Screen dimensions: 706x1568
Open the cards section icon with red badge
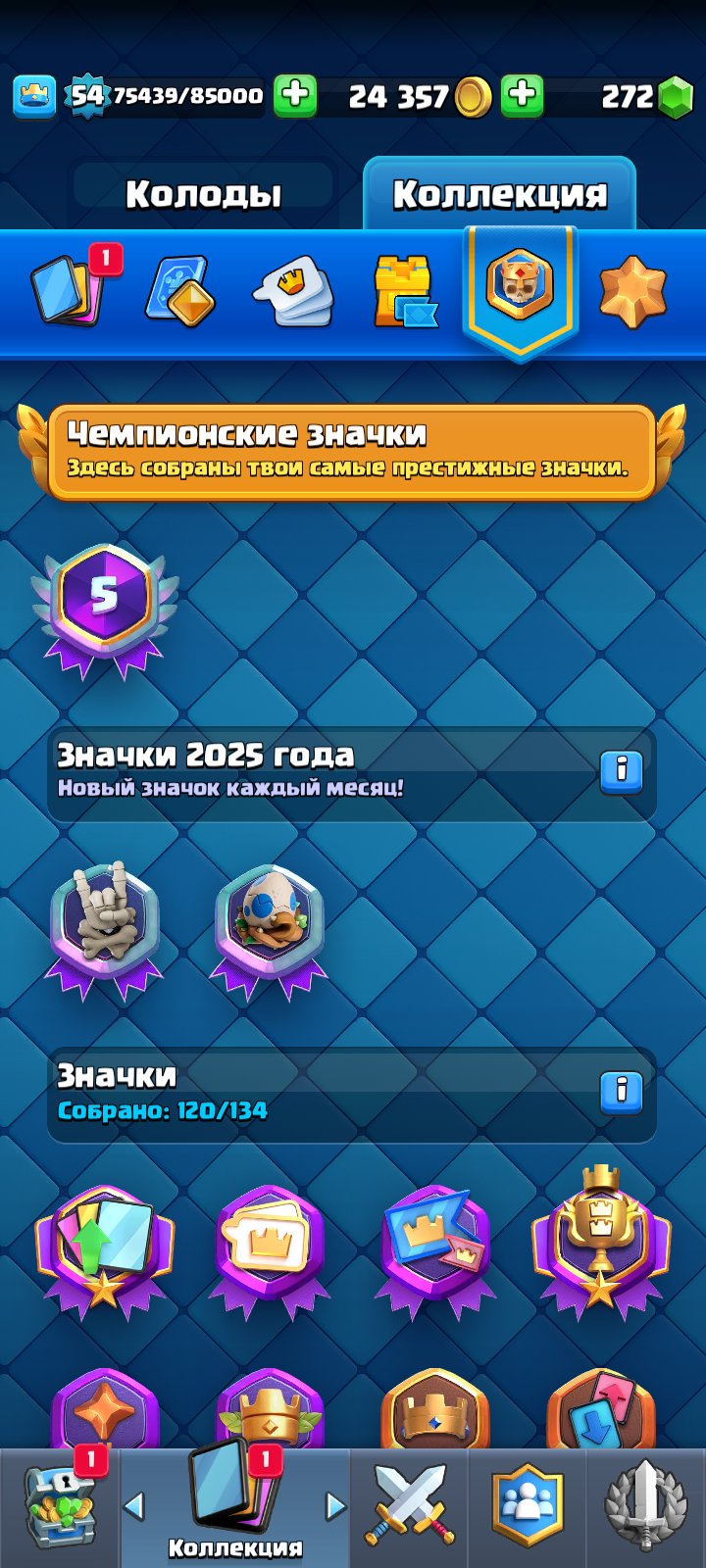pyautogui.click(x=69, y=289)
